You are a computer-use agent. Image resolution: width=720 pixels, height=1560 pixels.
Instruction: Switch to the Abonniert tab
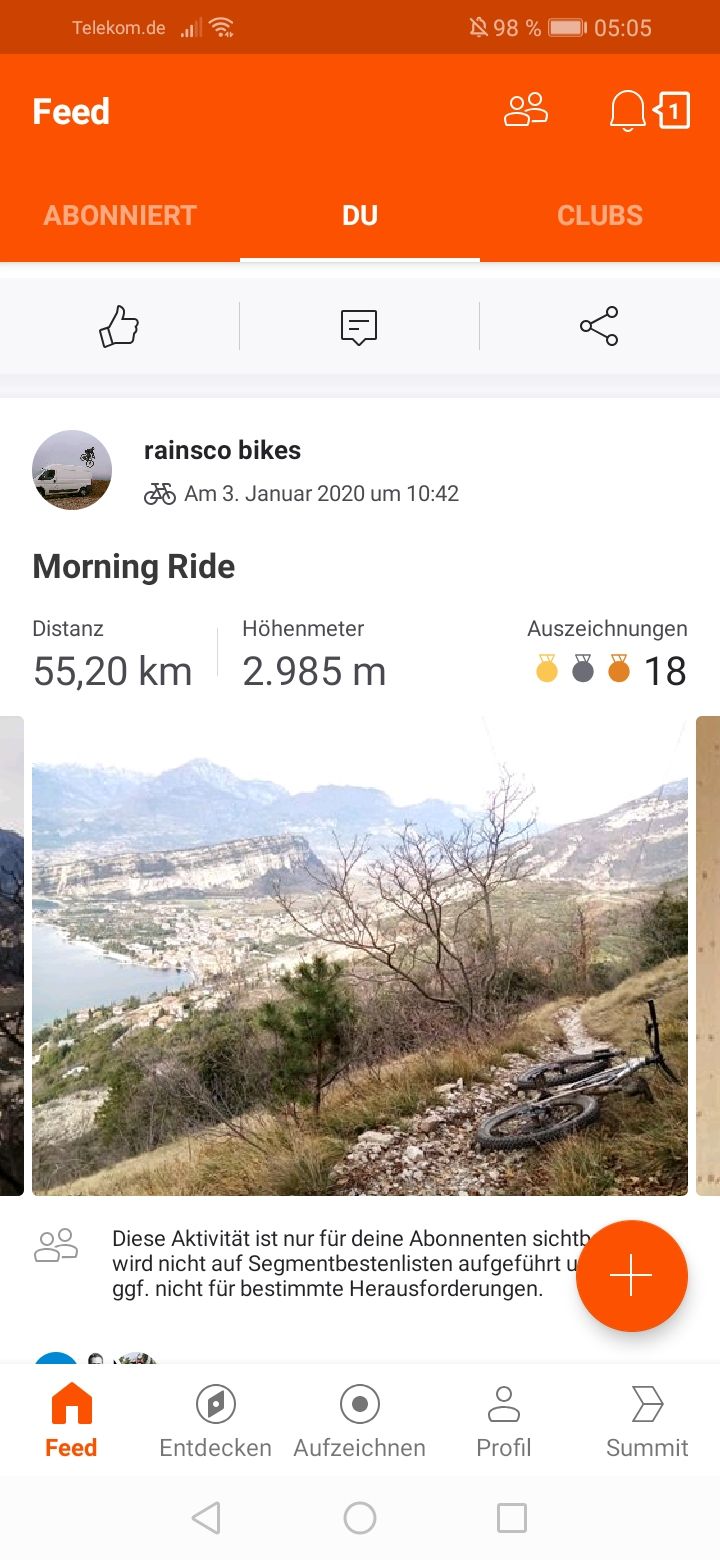120,216
